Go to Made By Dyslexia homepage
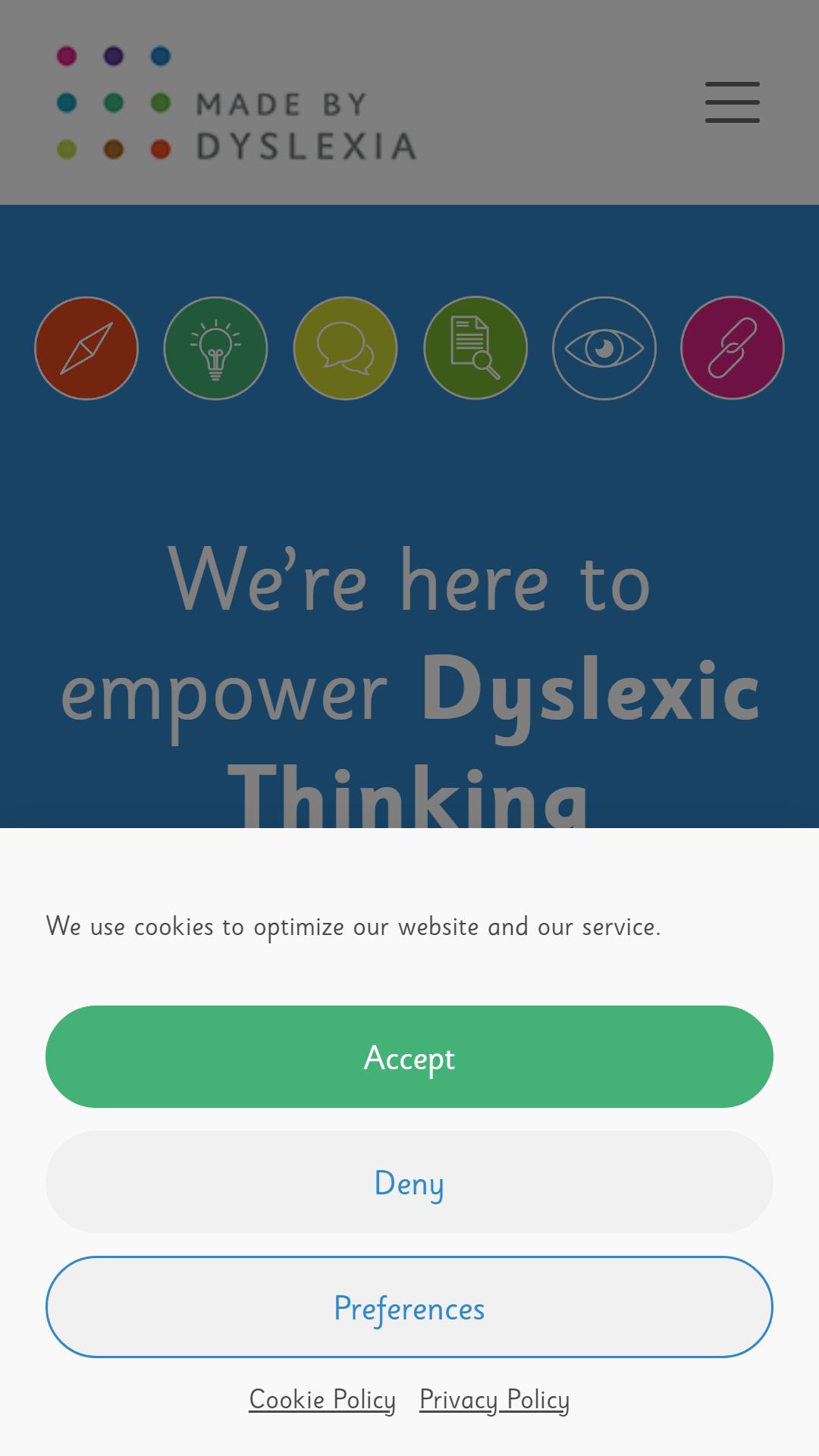 tap(237, 102)
